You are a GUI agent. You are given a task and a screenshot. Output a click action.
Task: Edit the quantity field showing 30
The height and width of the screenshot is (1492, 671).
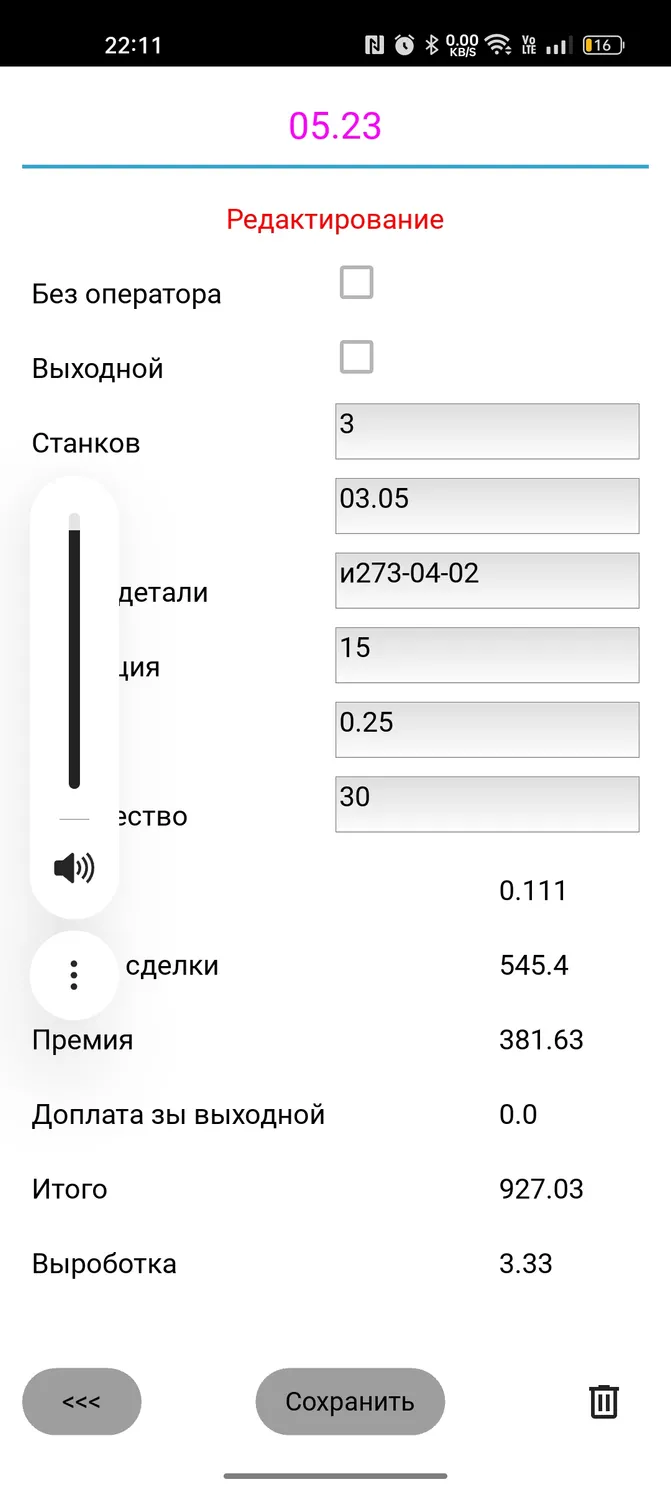point(487,804)
